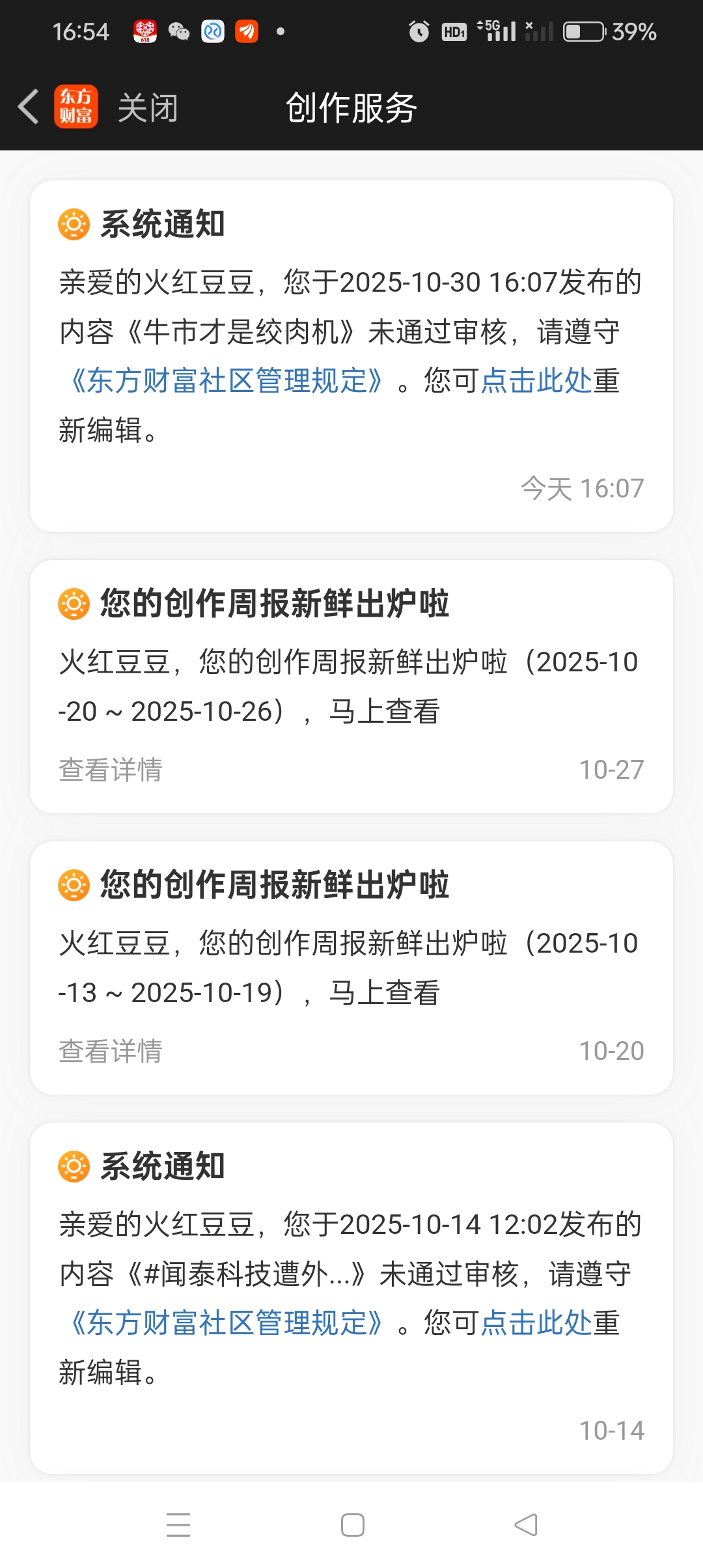The image size is (703, 1568).
Task: Tap 关闭 to close the page
Action: click(148, 107)
